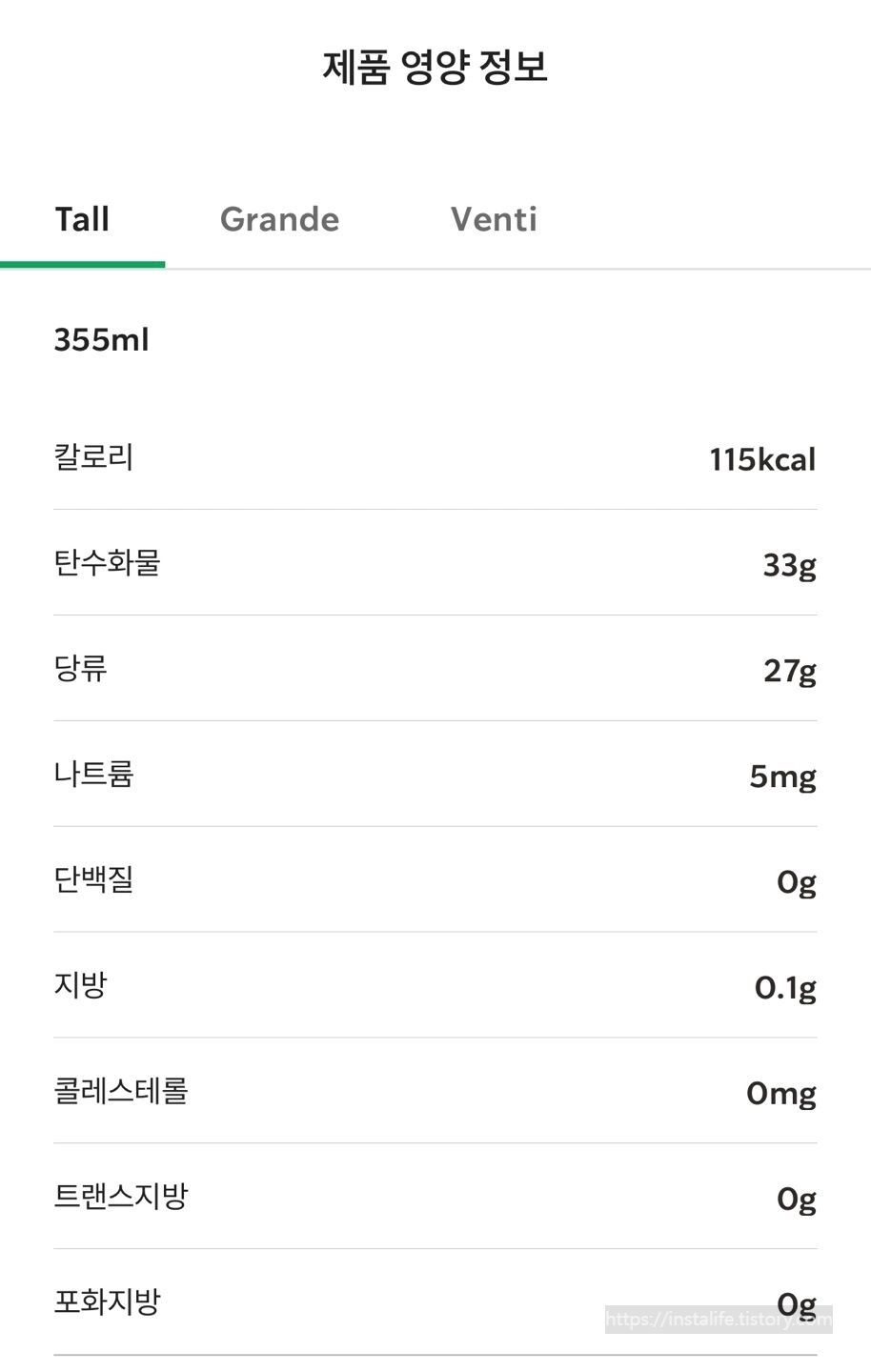The image size is (871, 1372).
Task: Click the 나트륨 sodium row
Action: (94, 776)
